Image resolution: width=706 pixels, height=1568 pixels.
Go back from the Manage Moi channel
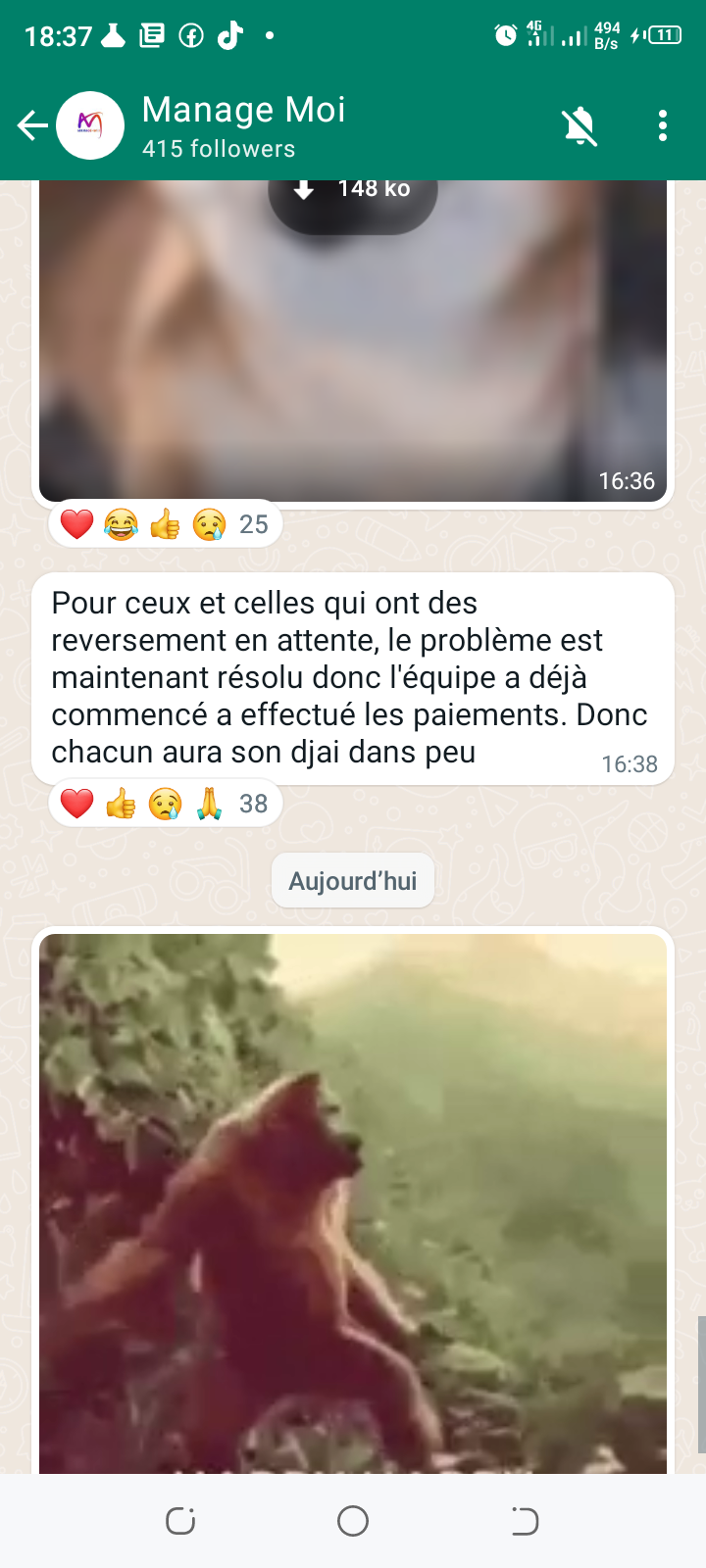(x=32, y=126)
